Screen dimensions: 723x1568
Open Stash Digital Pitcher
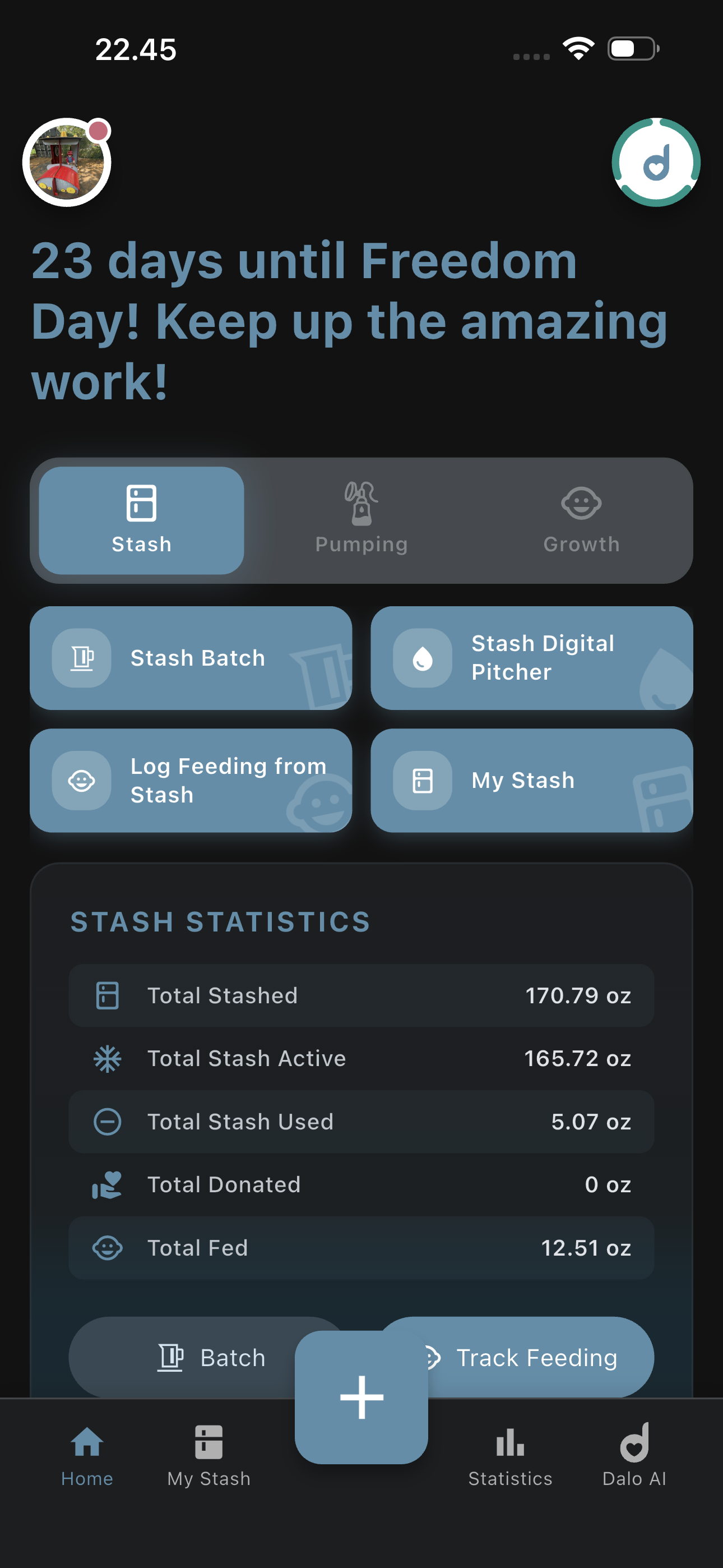coord(531,657)
